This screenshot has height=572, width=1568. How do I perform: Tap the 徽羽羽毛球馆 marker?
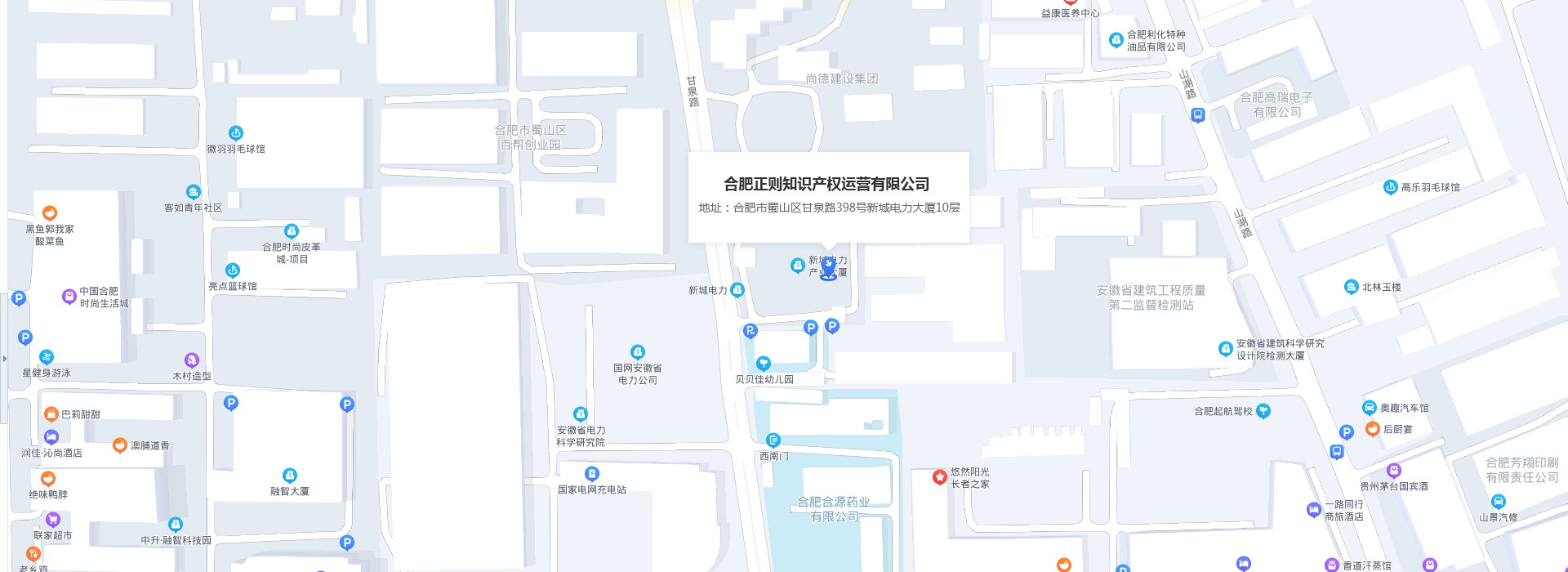(x=236, y=133)
